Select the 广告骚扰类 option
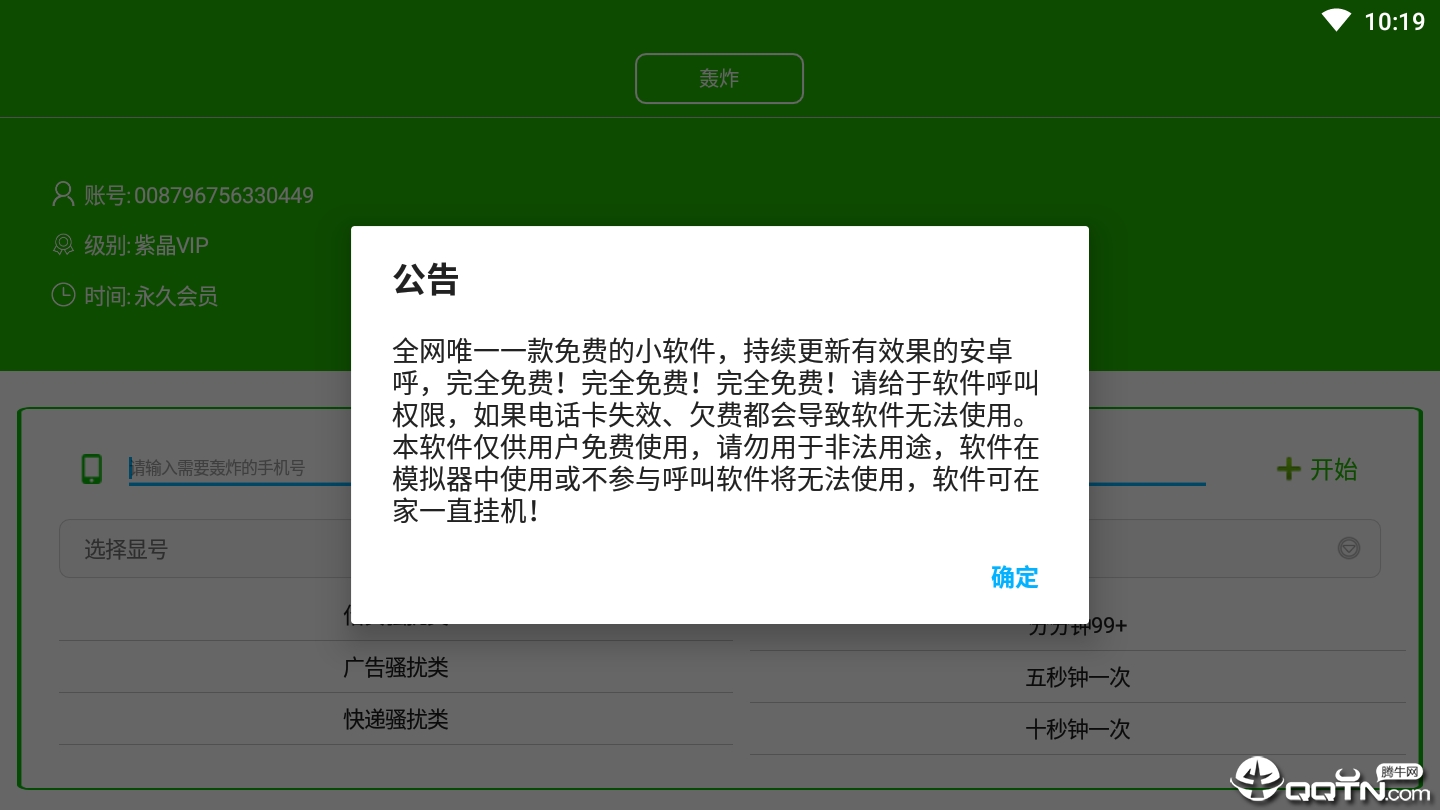Screen dimensions: 1440x810 (396, 668)
